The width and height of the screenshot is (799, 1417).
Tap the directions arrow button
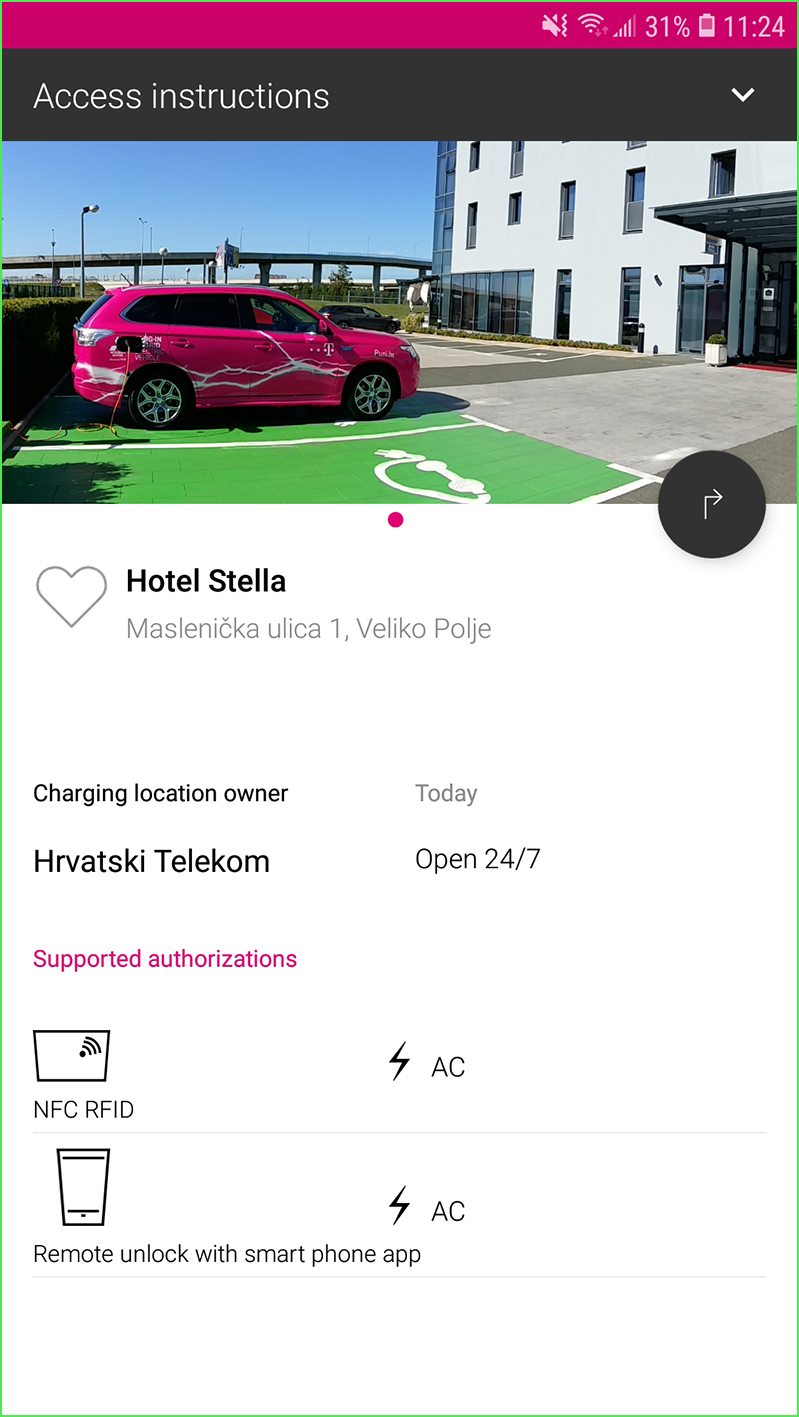click(711, 505)
